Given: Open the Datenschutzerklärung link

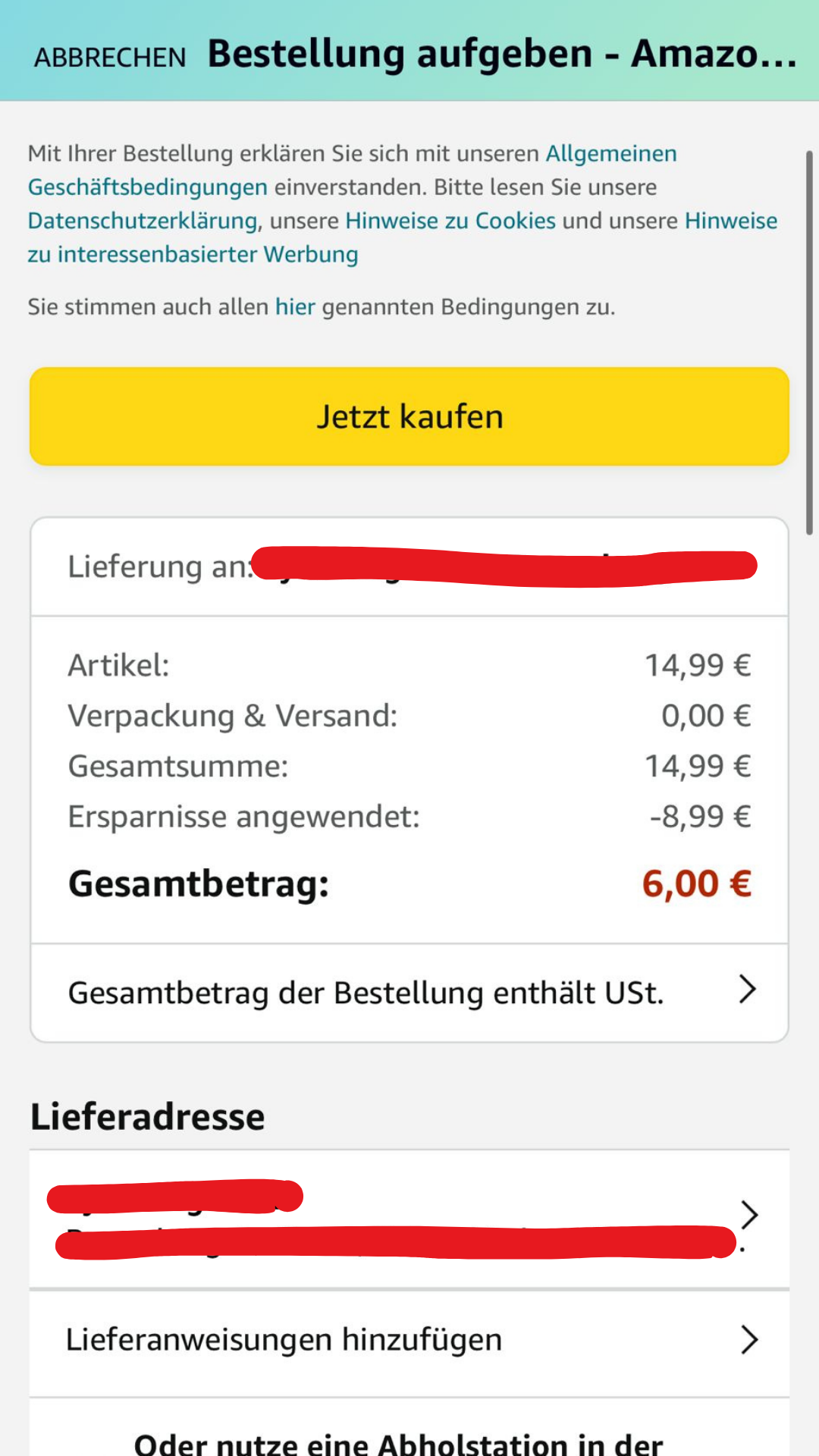Looking at the screenshot, I should point(143,221).
